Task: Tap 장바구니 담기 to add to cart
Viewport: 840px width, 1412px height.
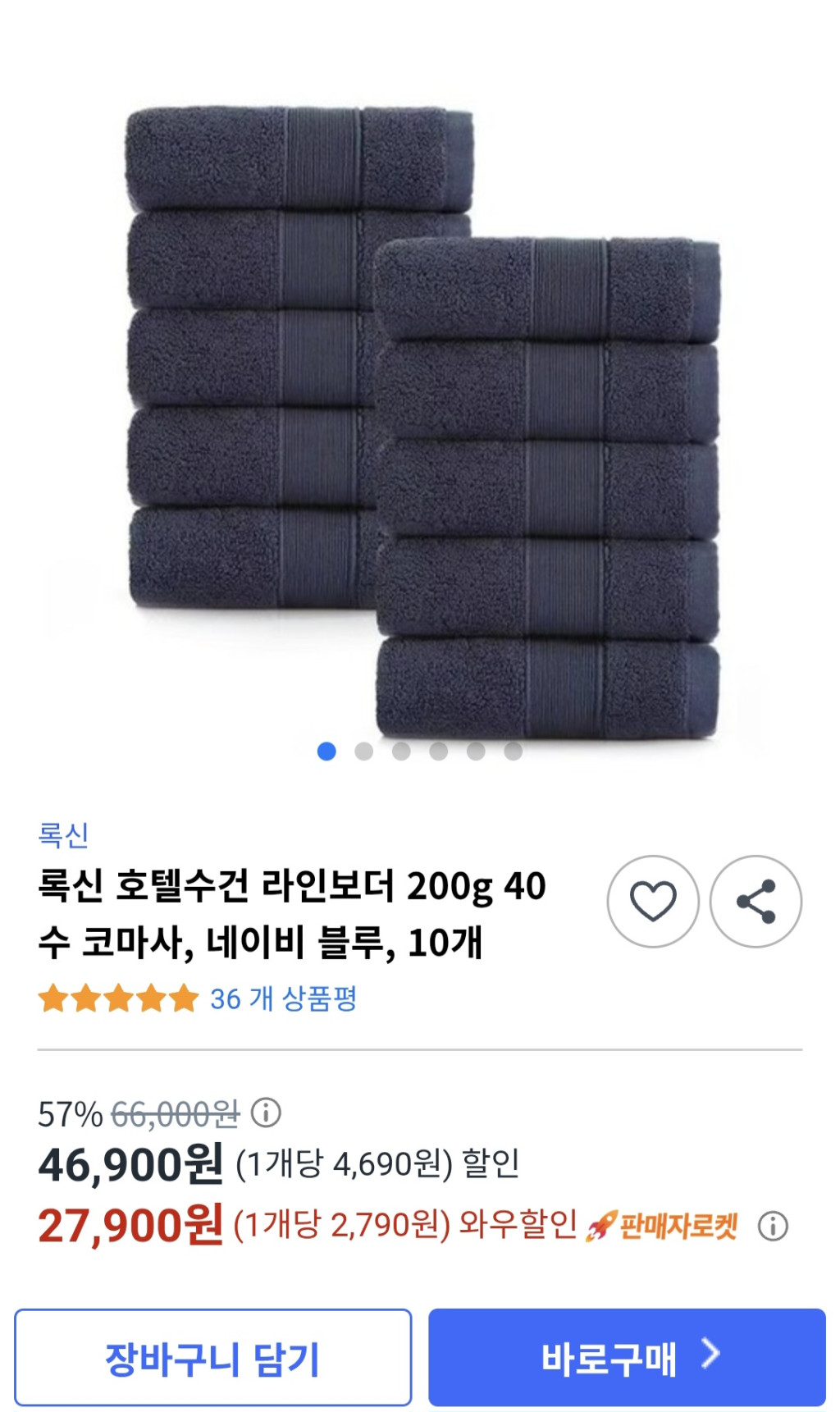Action: click(212, 1357)
